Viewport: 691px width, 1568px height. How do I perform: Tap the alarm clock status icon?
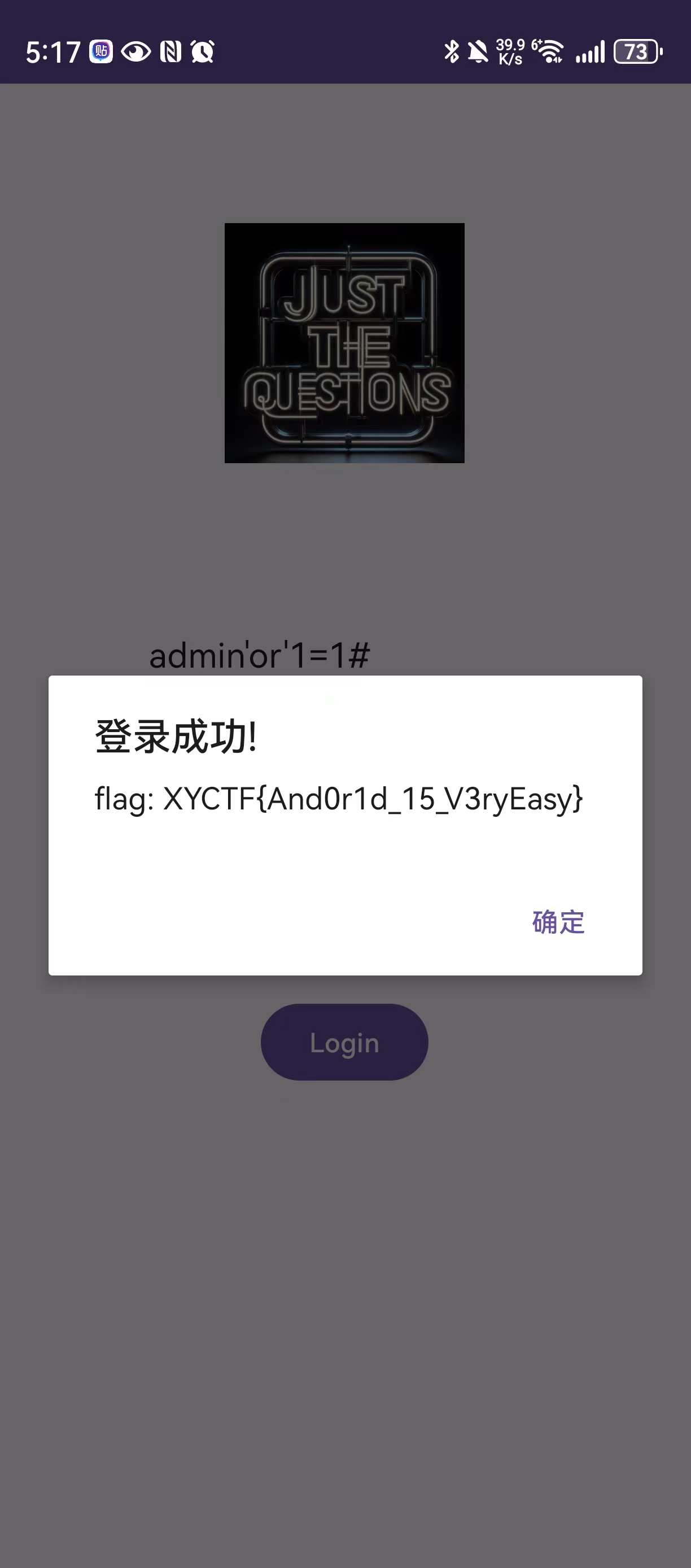[x=203, y=52]
